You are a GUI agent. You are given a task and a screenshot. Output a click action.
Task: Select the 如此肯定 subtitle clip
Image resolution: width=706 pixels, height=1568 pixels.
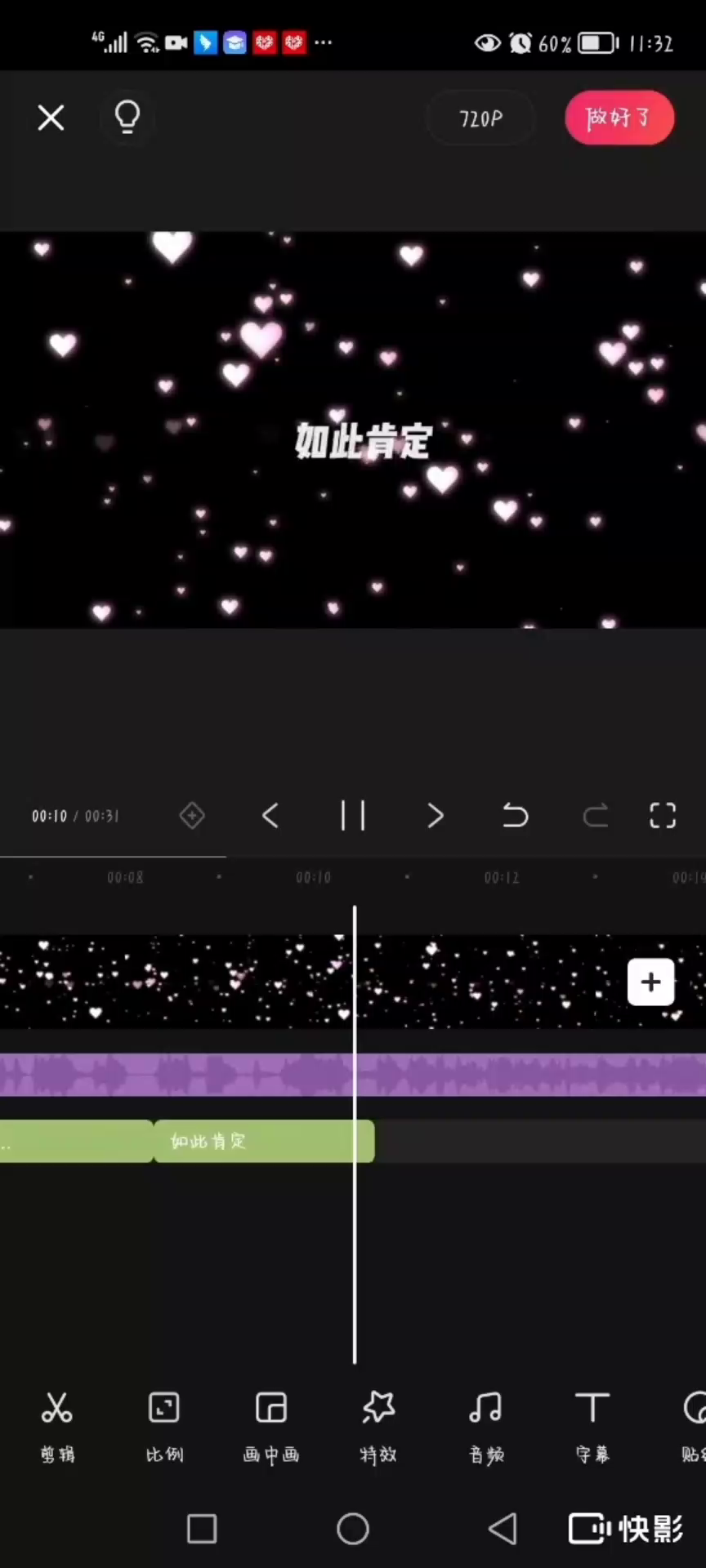coord(264,1141)
